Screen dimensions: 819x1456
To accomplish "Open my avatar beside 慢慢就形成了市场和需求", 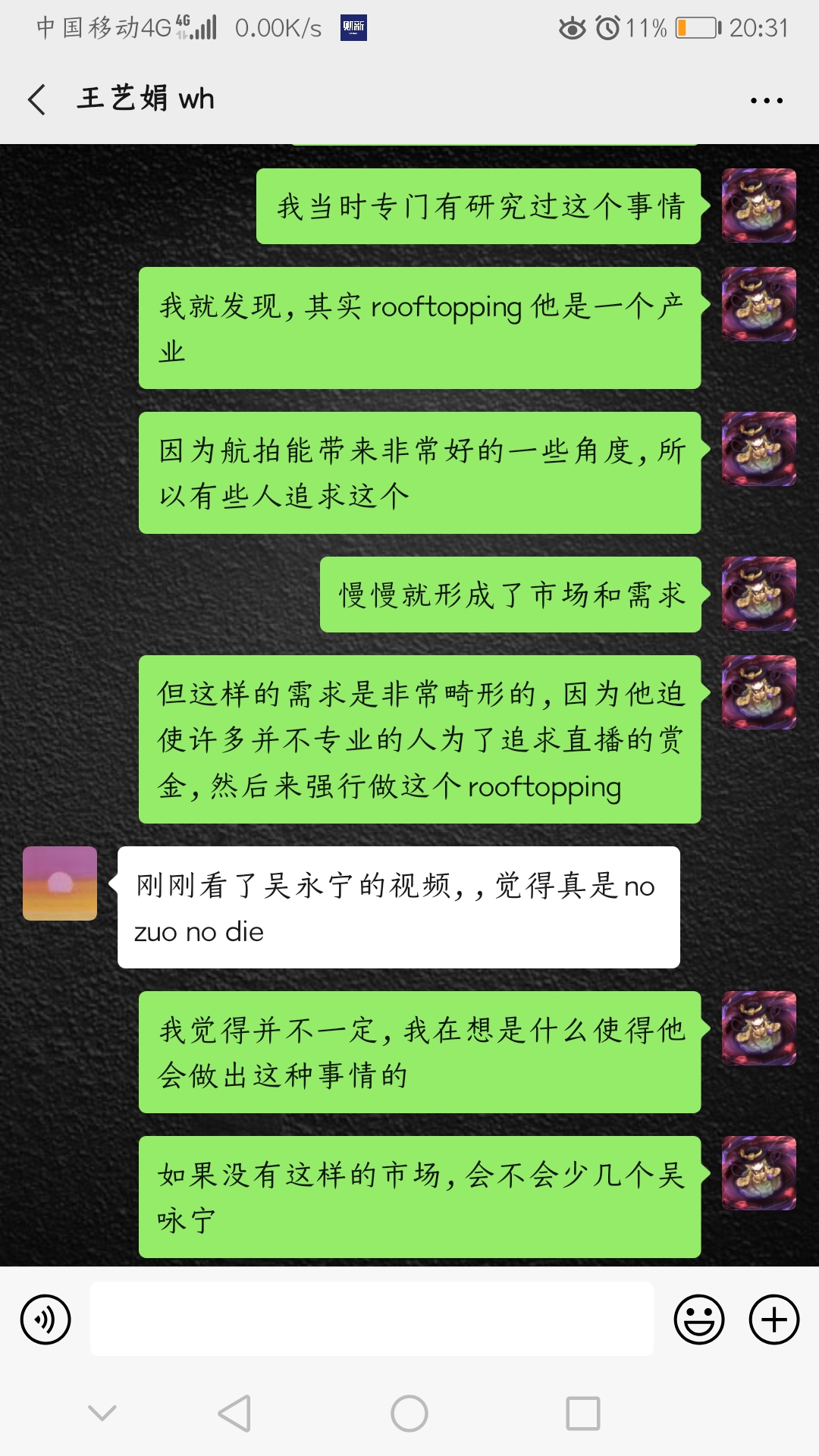I will [x=758, y=594].
